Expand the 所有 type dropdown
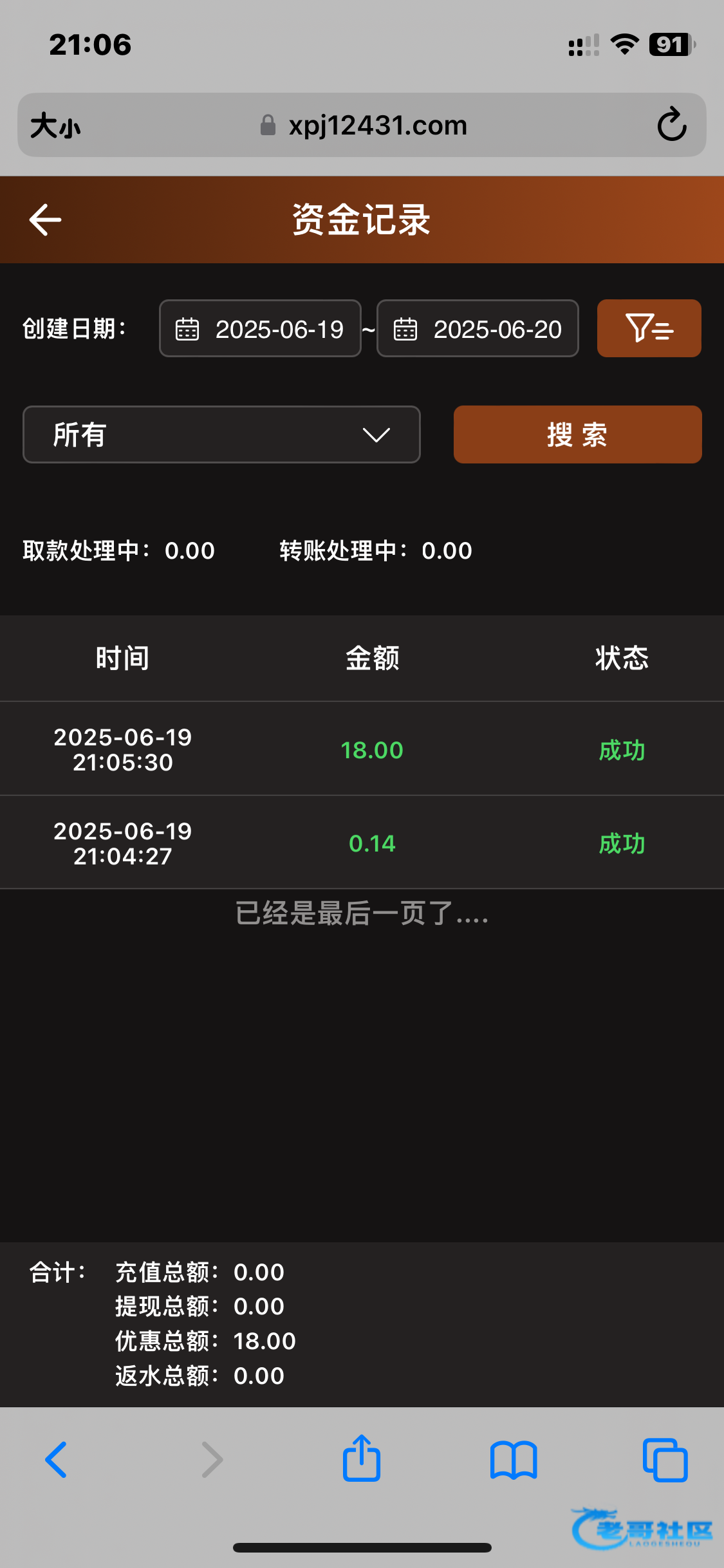The width and height of the screenshot is (724, 1568). pyautogui.click(x=221, y=434)
